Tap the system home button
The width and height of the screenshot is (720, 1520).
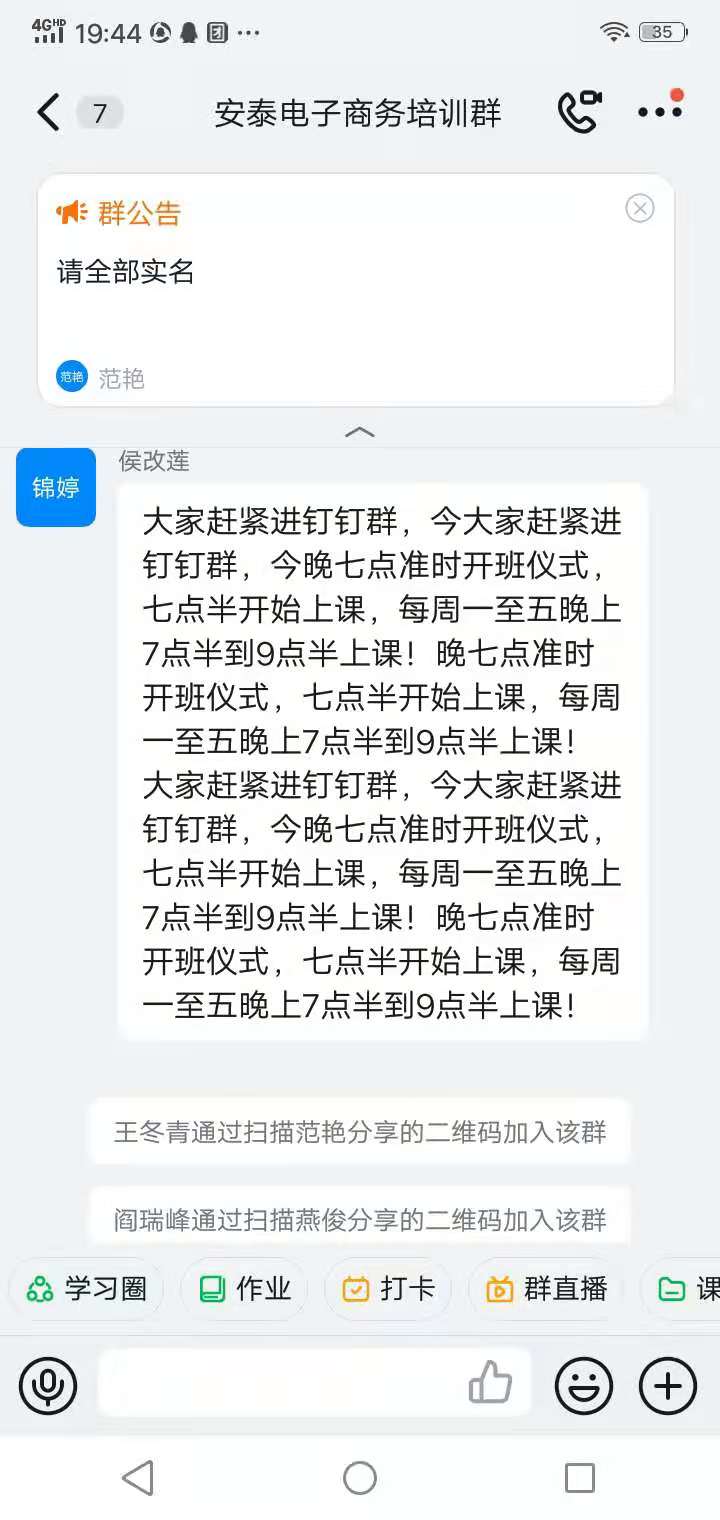[360, 1477]
